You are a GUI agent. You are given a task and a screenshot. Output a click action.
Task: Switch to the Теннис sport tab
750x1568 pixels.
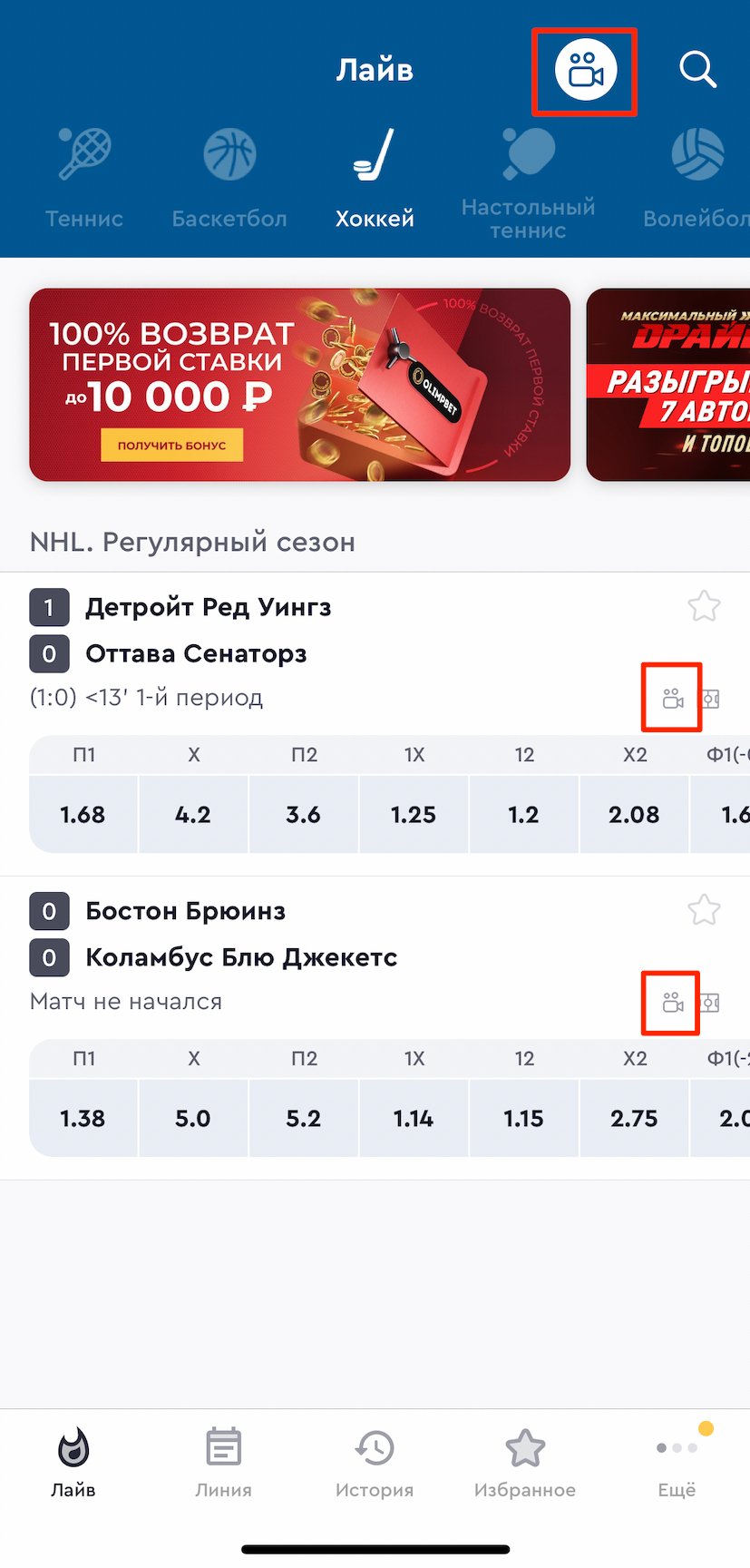[84, 178]
